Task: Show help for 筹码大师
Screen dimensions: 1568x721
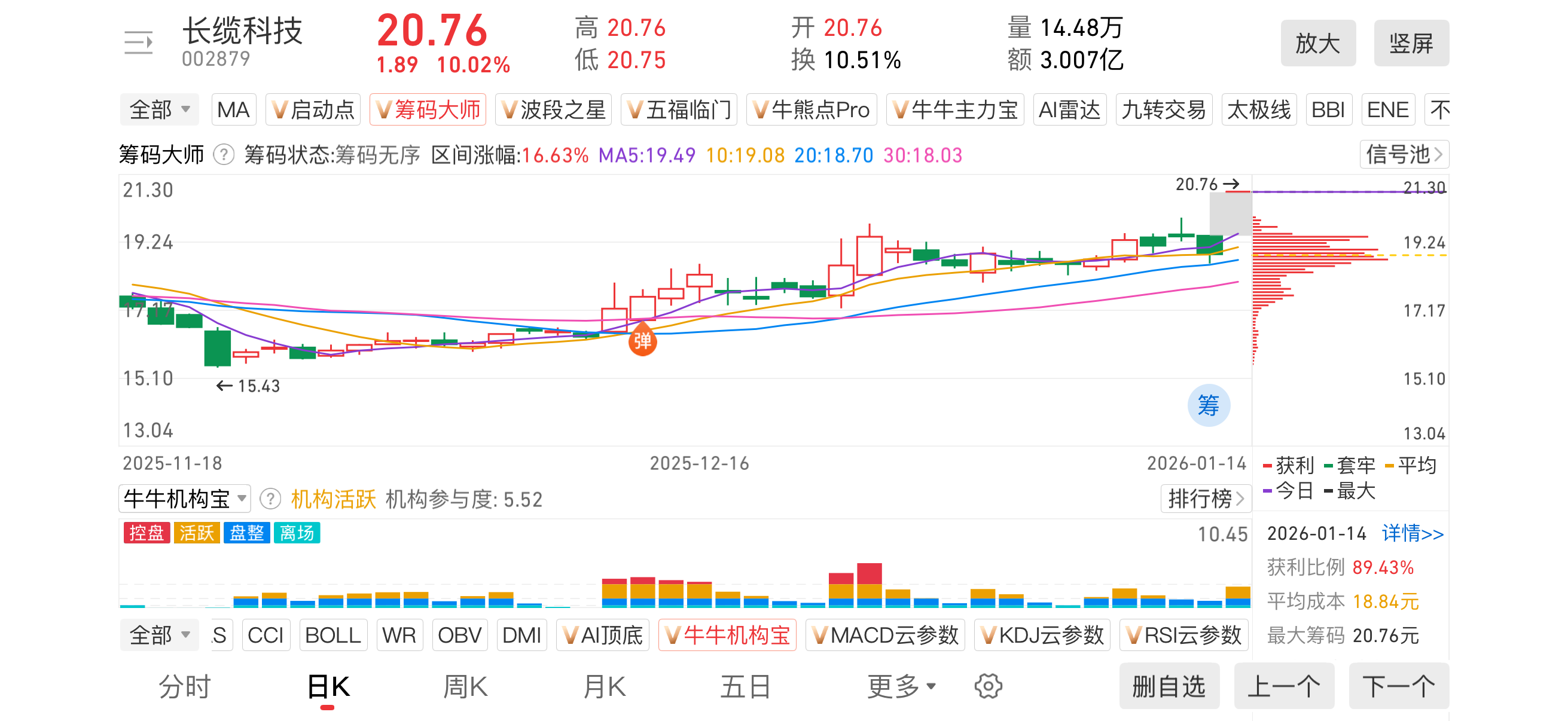Action: [x=224, y=155]
